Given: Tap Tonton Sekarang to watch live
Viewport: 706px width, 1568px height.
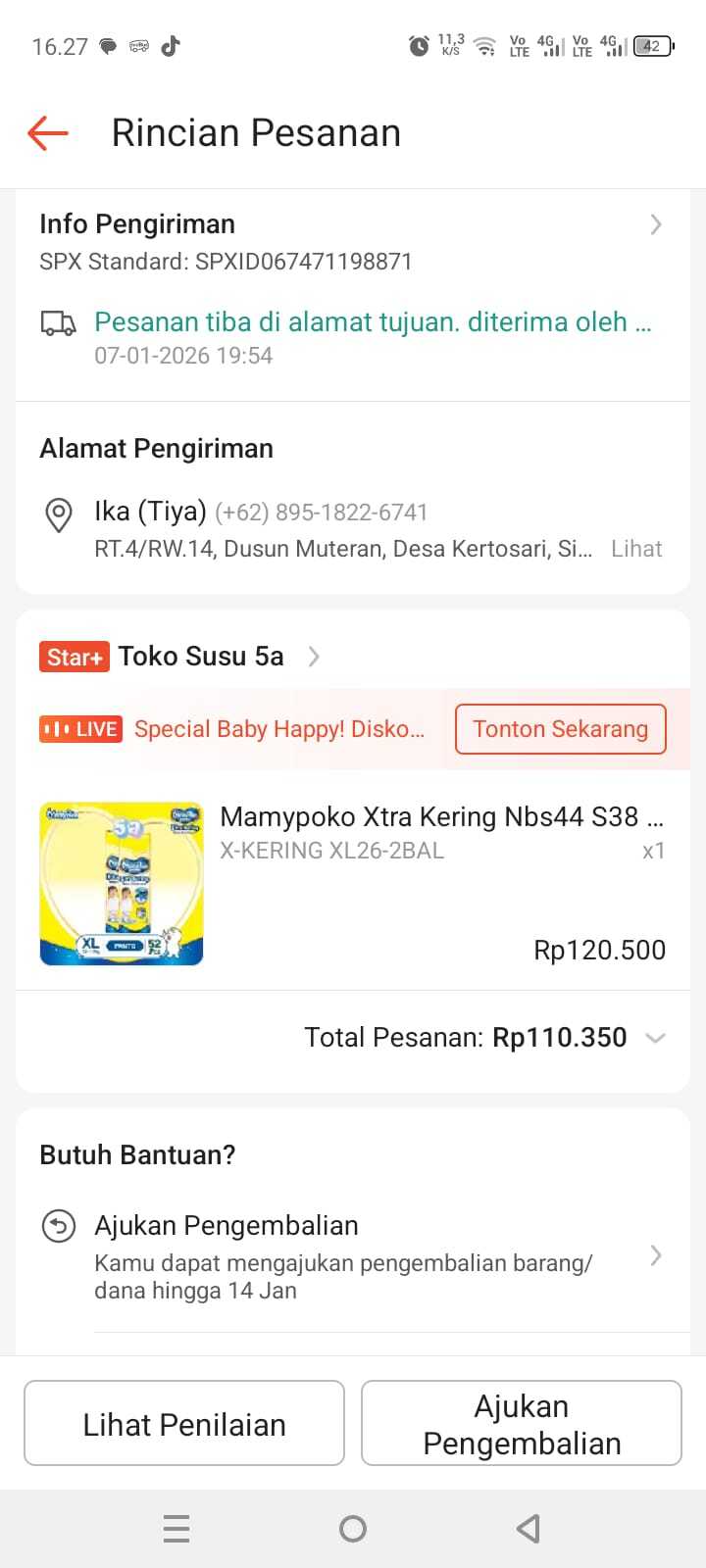Looking at the screenshot, I should [x=560, y=729].
